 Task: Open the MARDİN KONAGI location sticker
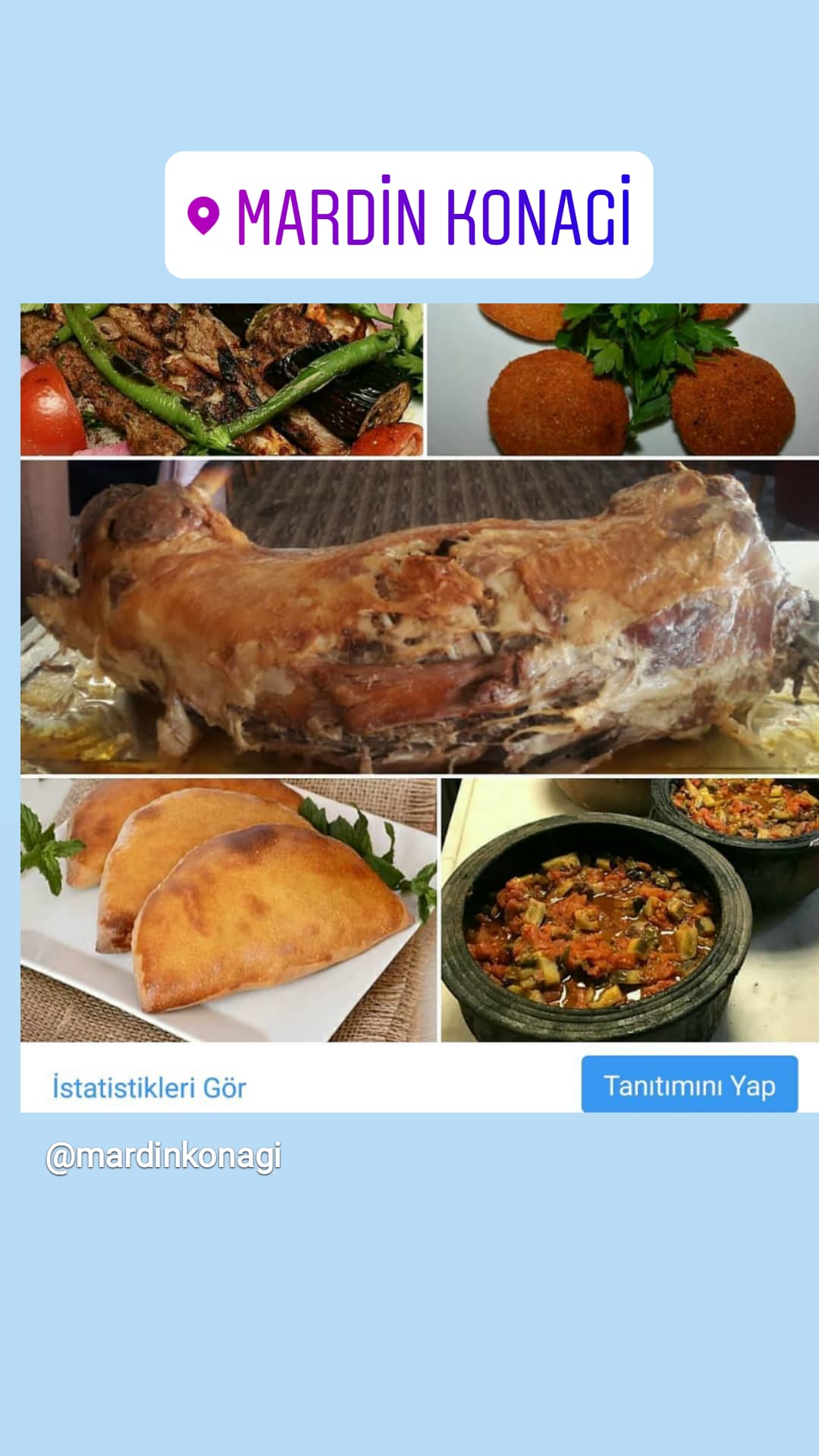coord(409,215)
